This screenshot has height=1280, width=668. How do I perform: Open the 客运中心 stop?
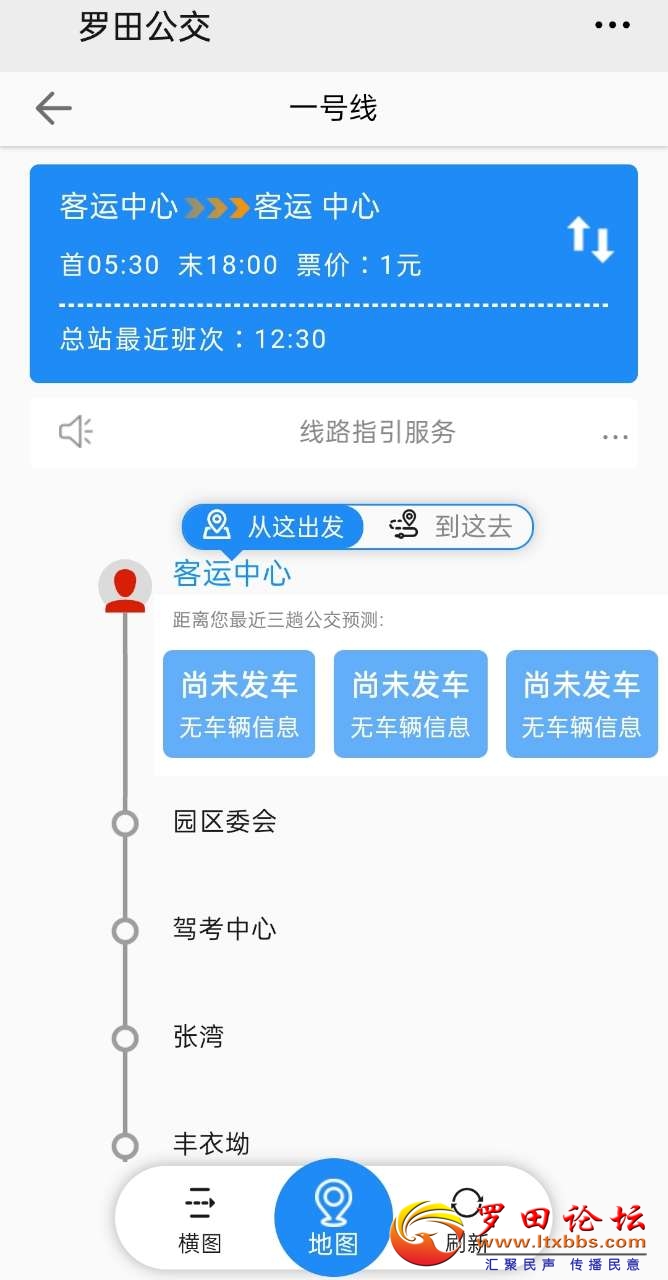(232, 573)
